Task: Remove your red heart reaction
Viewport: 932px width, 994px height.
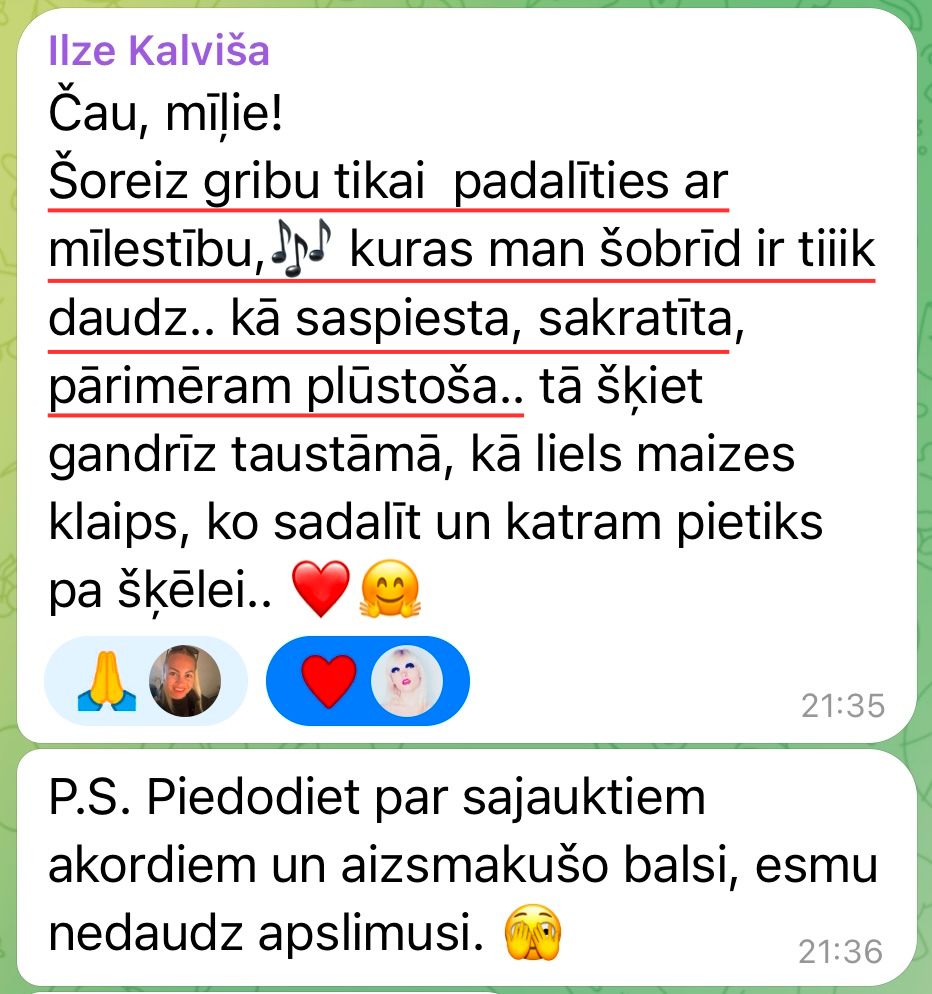Action: coord(366,682)
